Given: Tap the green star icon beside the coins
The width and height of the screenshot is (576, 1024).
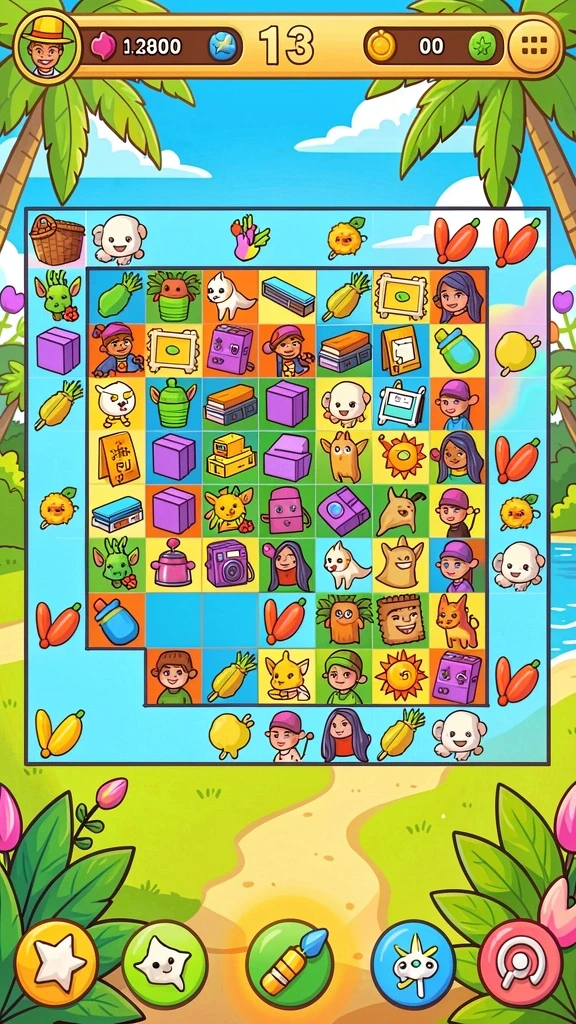Looking at the screenshot, I should [482, 46].
